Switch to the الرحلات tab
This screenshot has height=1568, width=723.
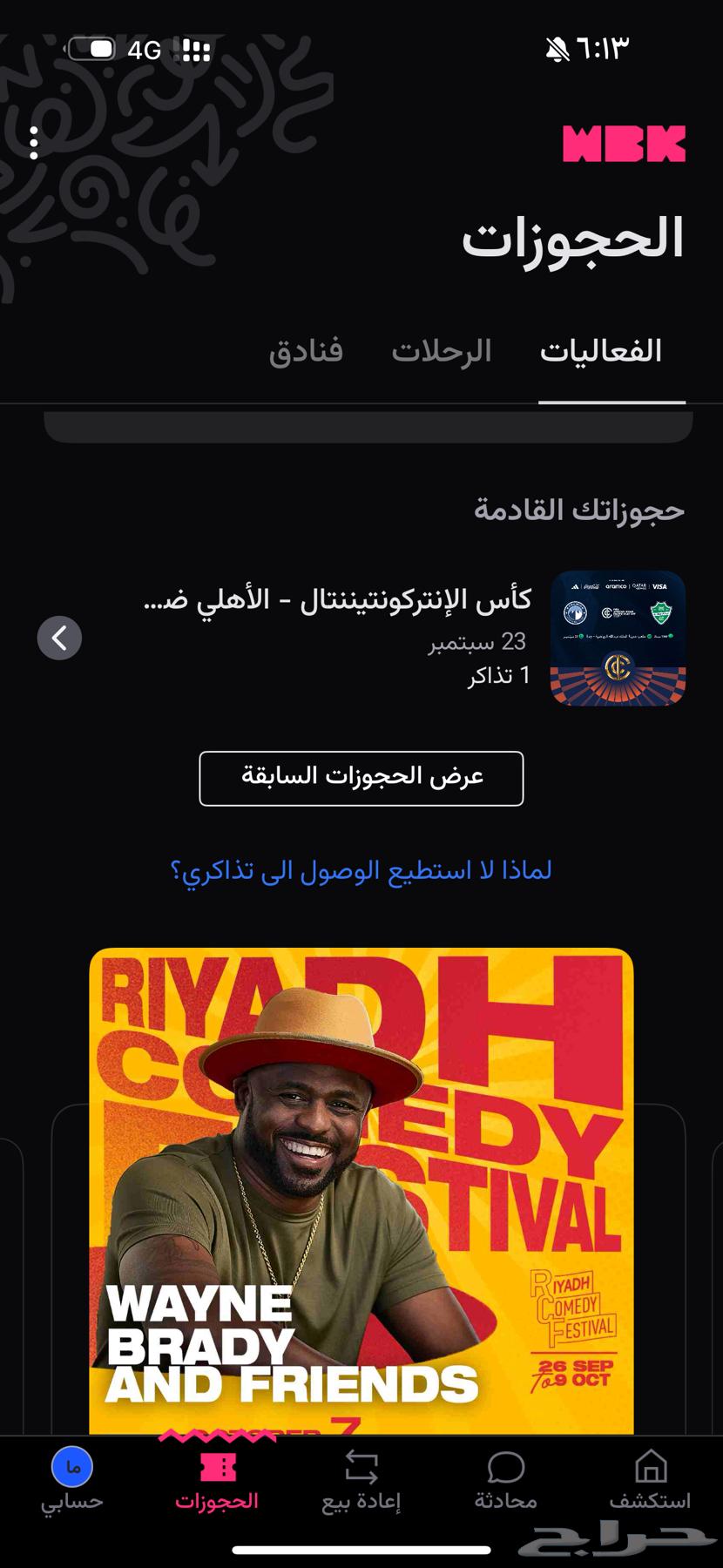(x=441, y=351)
